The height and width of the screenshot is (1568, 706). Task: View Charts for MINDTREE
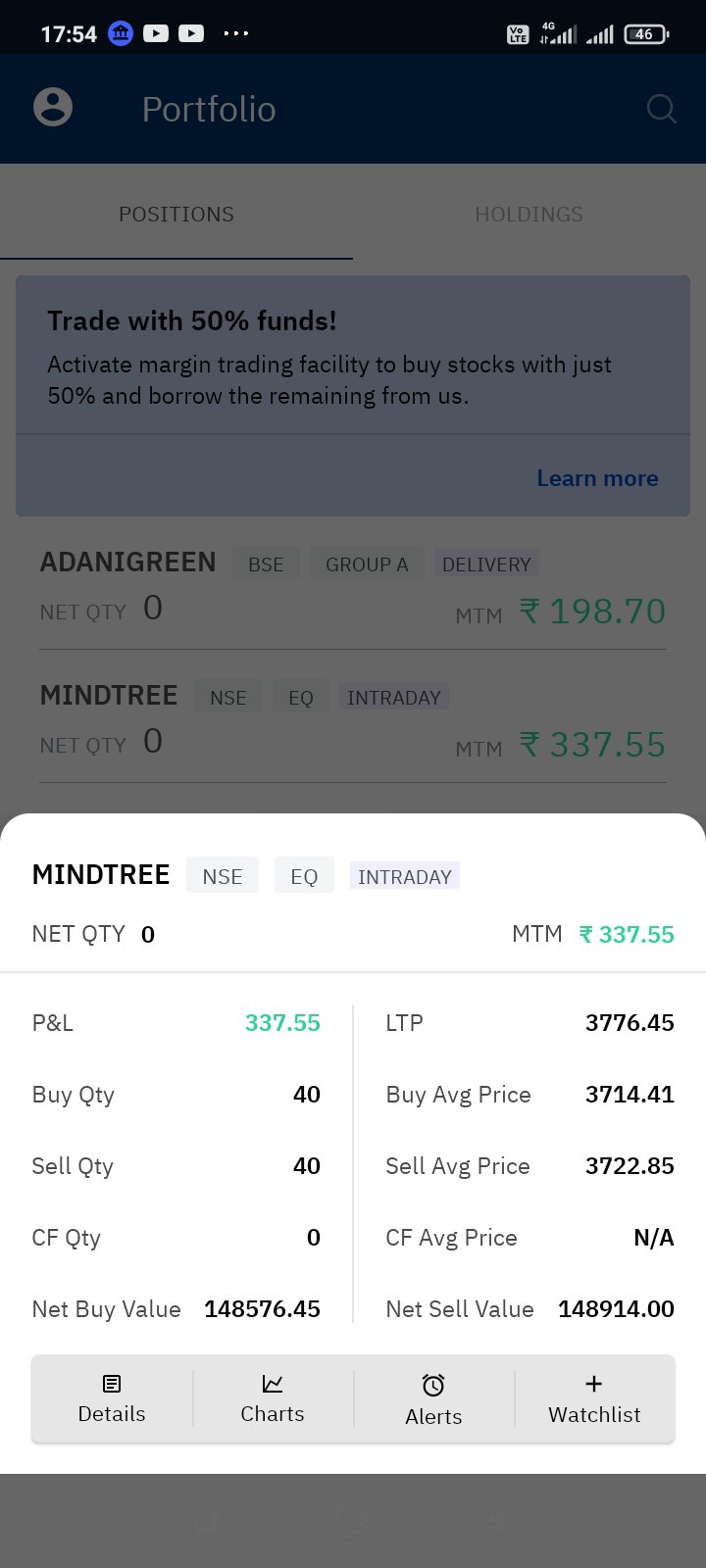click(273, 1398)
